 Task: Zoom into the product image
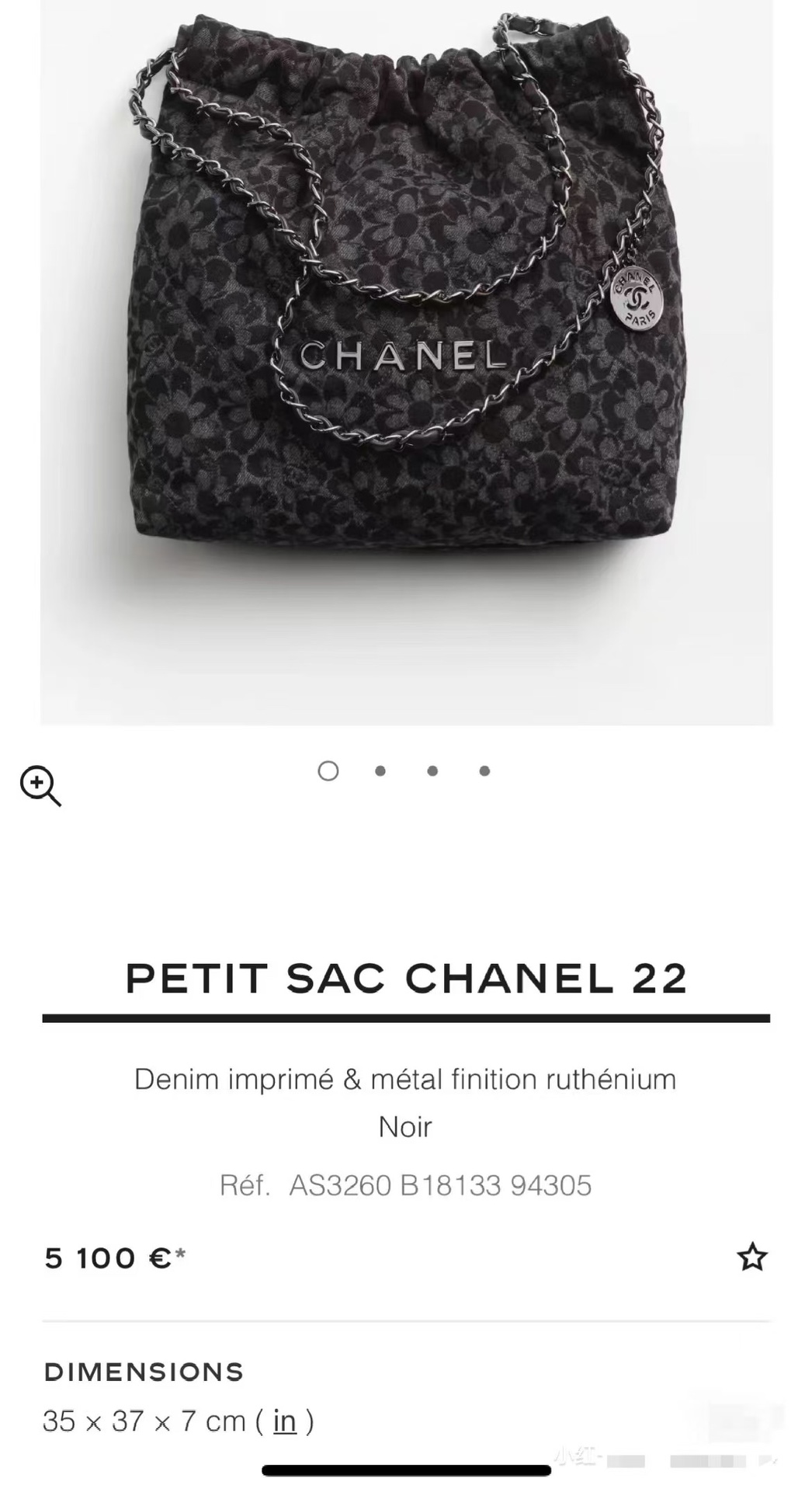[40, 785]
